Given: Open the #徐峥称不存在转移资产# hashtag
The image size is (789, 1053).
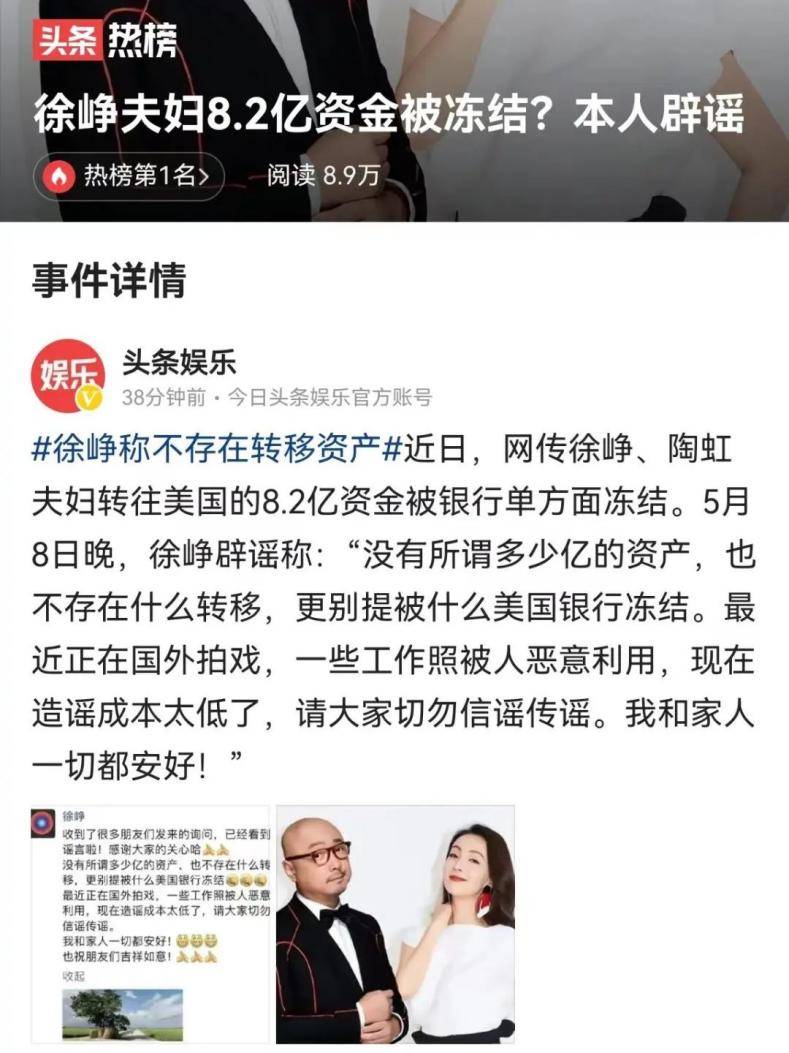Looking at the screenshot, I should tap(216, 449).
